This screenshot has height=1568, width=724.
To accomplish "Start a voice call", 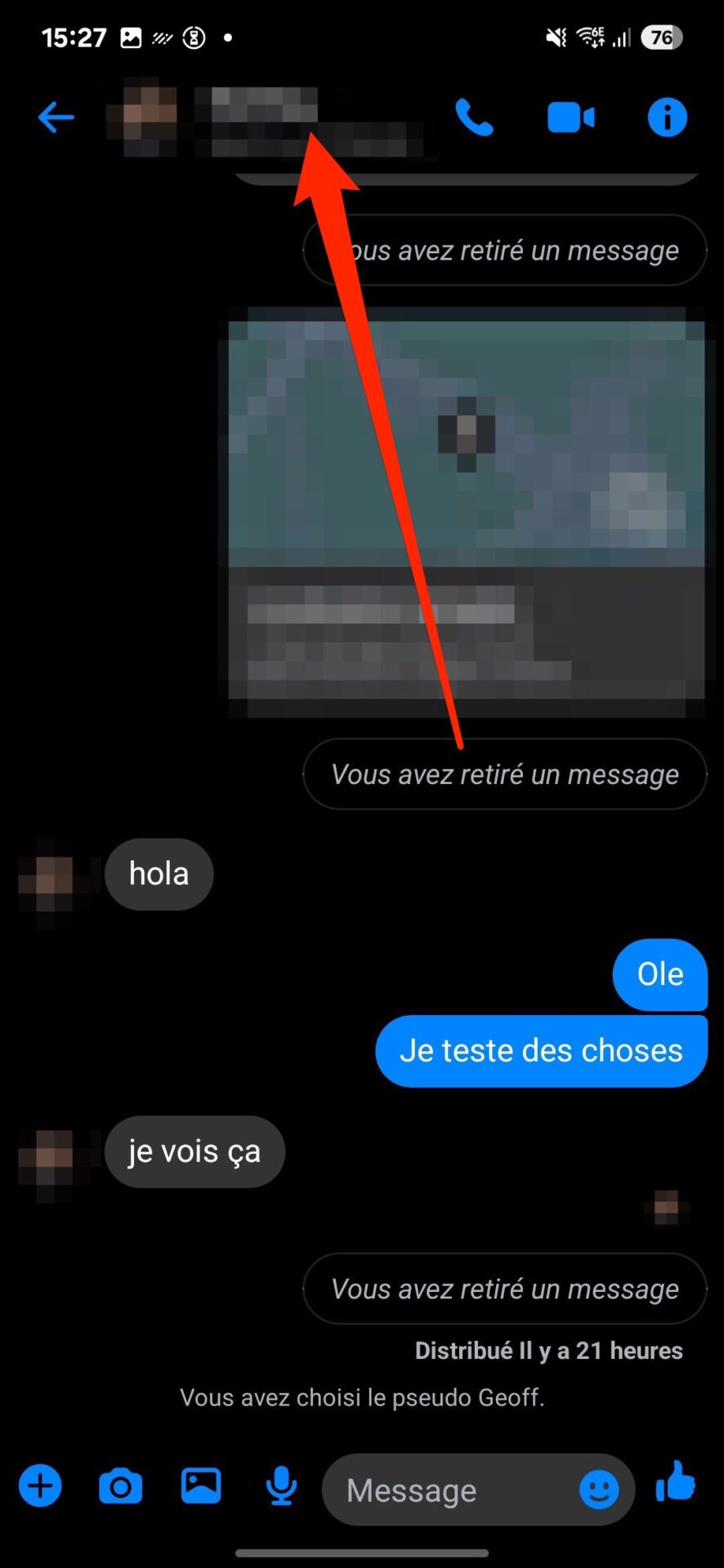I will click(474, 117).
